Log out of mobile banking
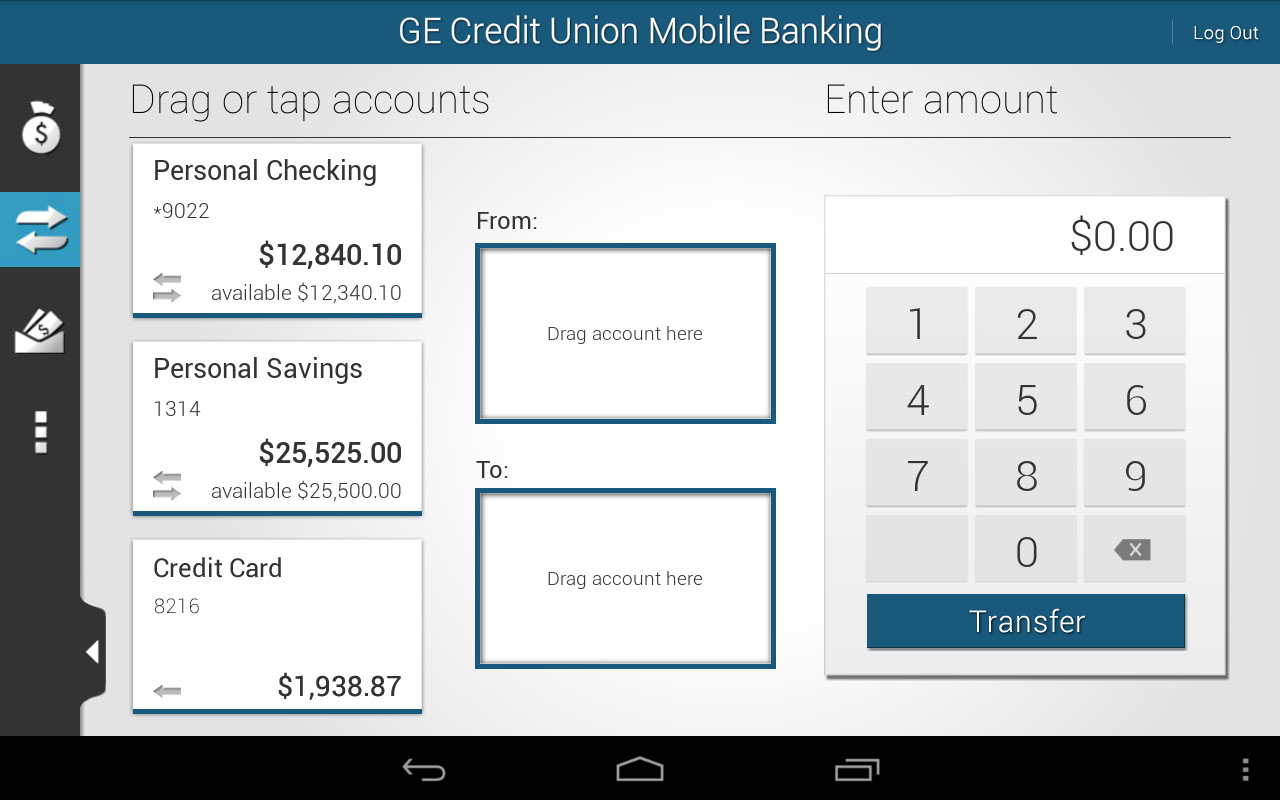The width and height of the screenshot is (1280, 800). pos(1225,33)
